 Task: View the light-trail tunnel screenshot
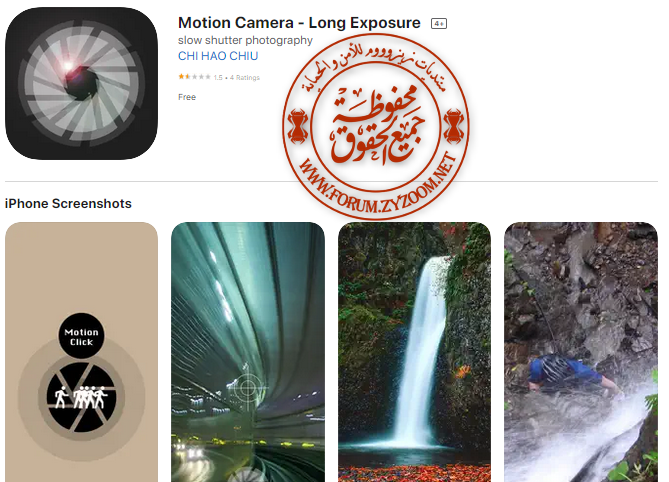(x=248, y=352)
